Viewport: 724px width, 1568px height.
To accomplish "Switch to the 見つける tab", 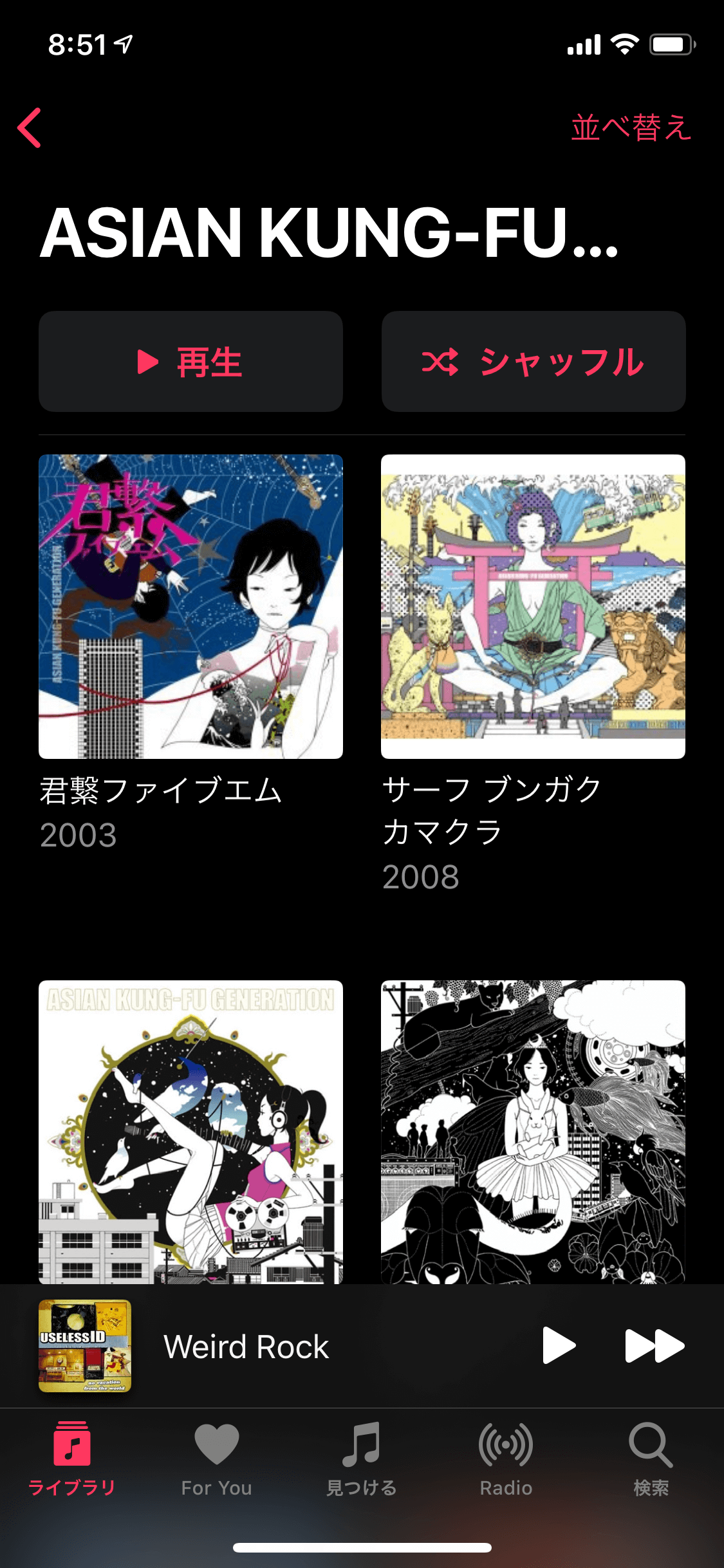I will 362,1458.
